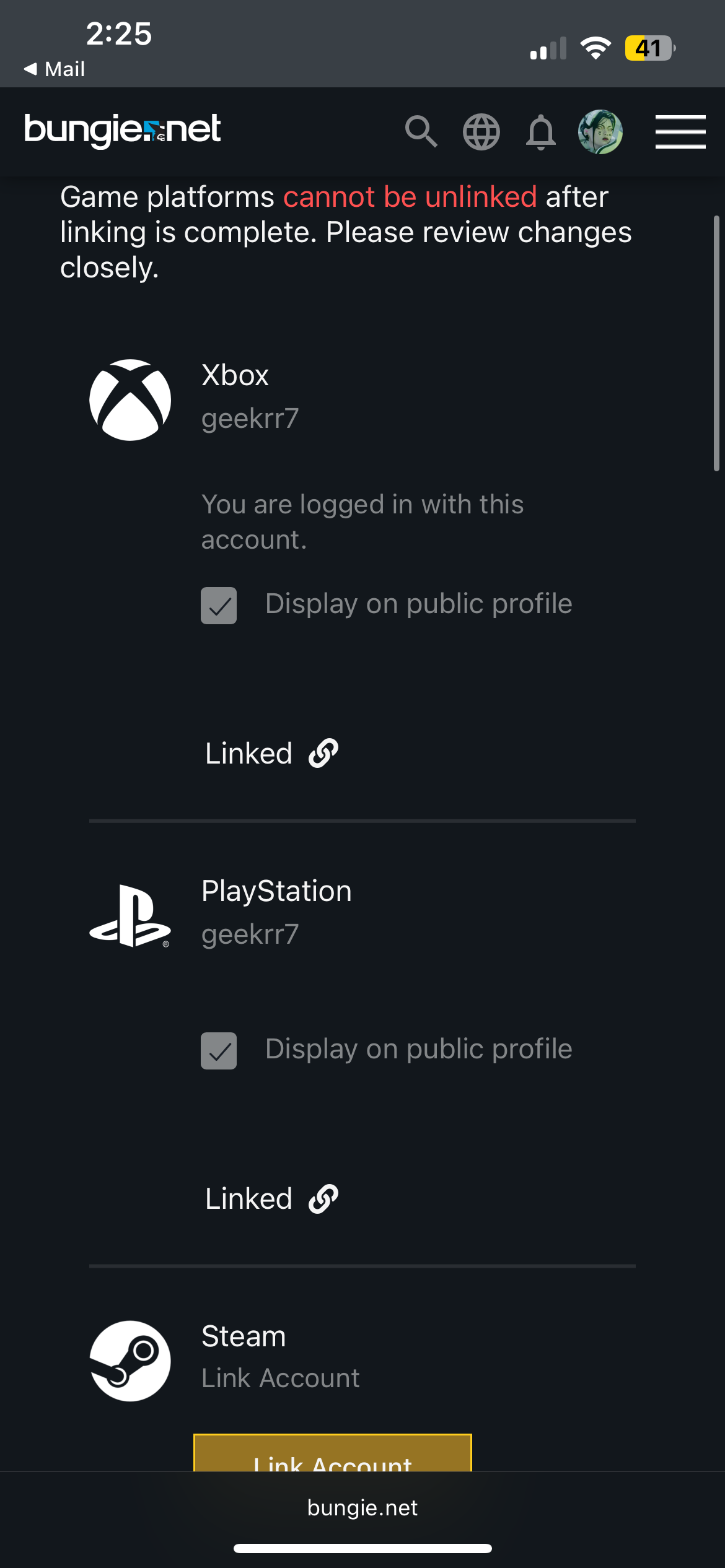
Task: Open the search icon in header
Action: pos(421,131)
